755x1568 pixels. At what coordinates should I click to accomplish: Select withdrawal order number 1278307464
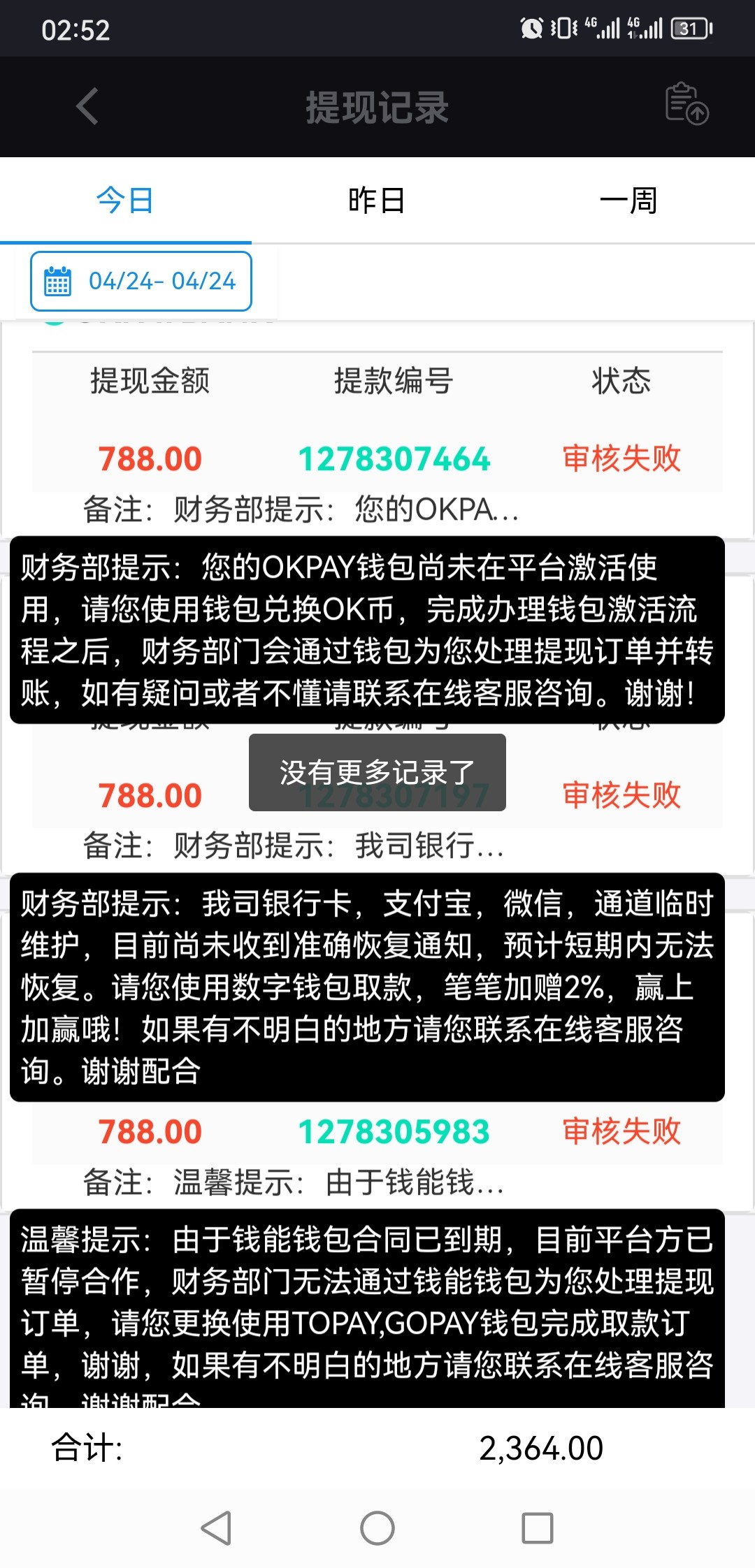click(394, 458)
